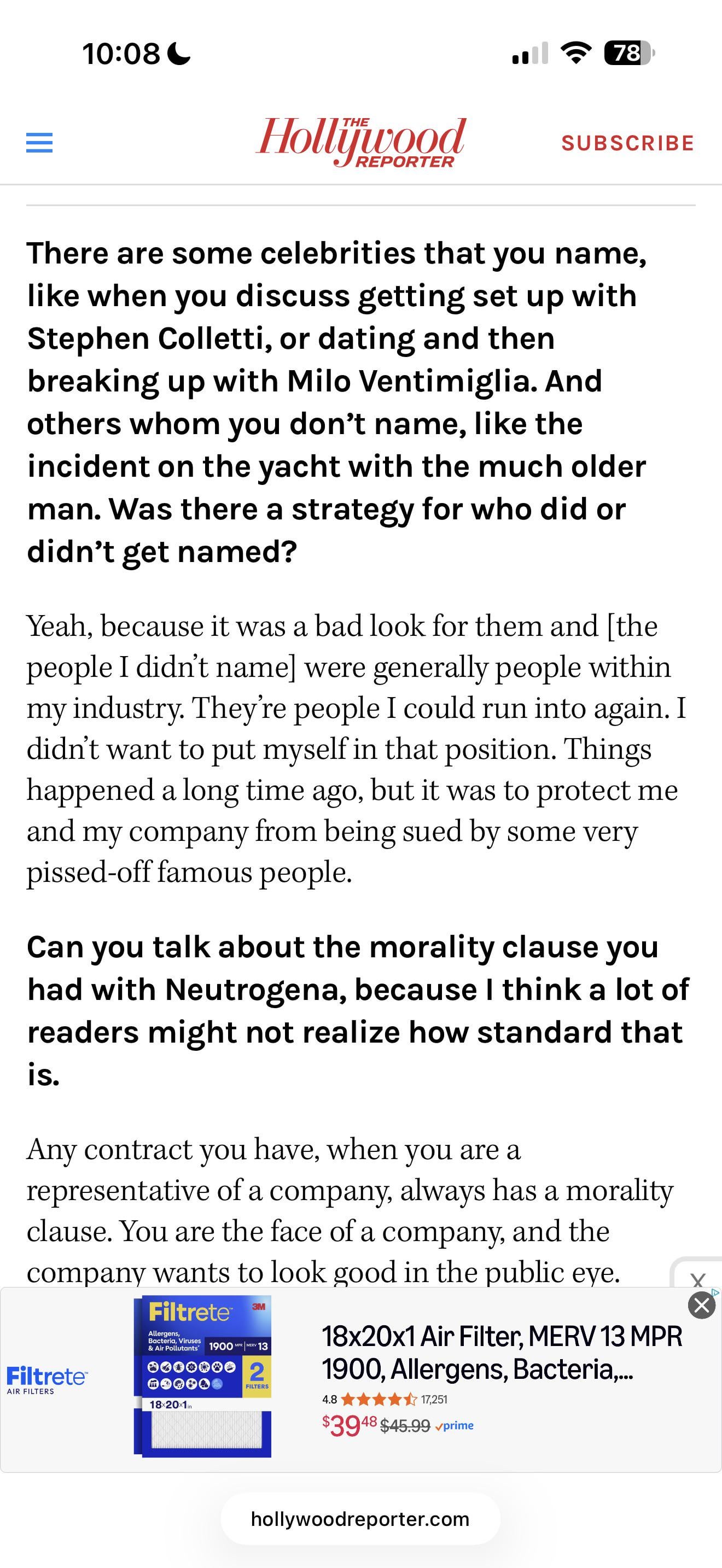Close the Filtrete ad banner
The image size is (722, 1568).
pyautogui.click(x=701, y=1304)
